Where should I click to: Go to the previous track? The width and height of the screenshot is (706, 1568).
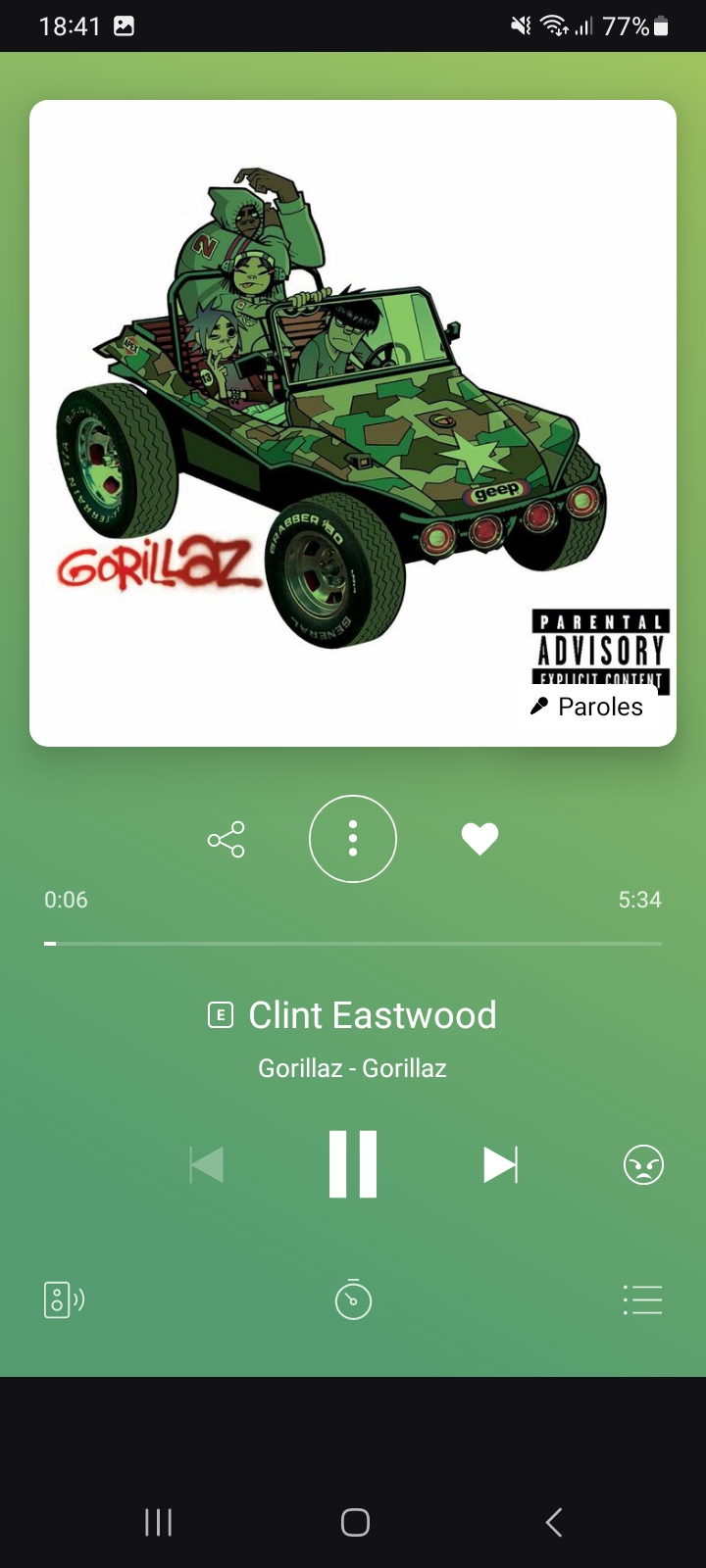(207, 1165)
